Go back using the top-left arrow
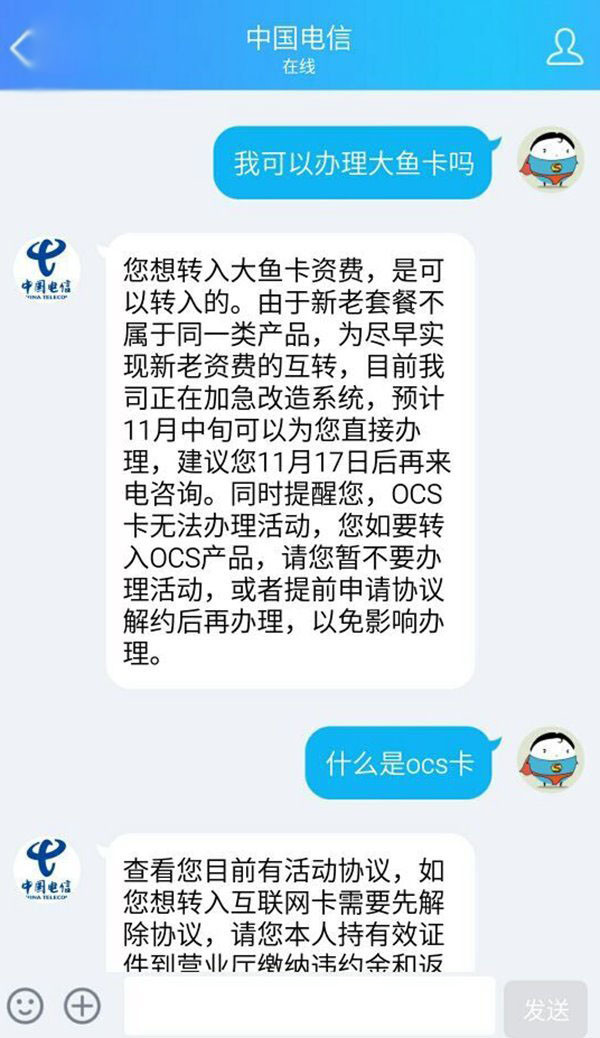This screenshot has width=600, height=1038. (x=22, y=46)
